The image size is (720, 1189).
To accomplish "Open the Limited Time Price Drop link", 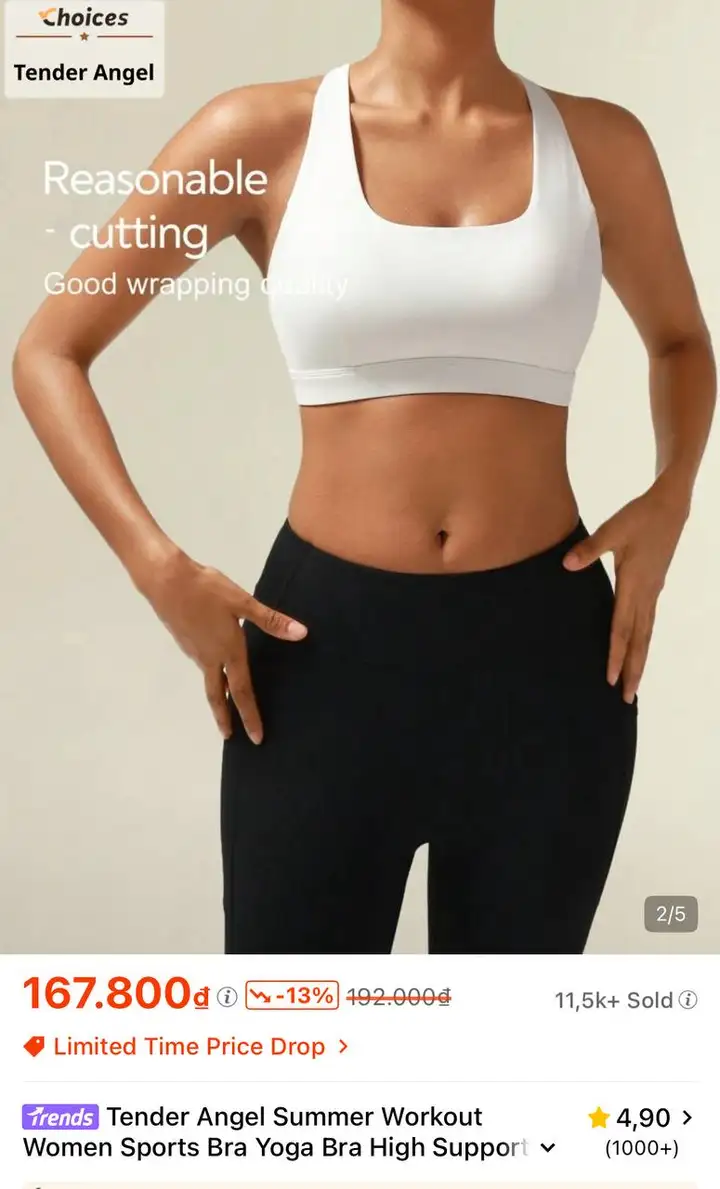I will coord(186,1046).
